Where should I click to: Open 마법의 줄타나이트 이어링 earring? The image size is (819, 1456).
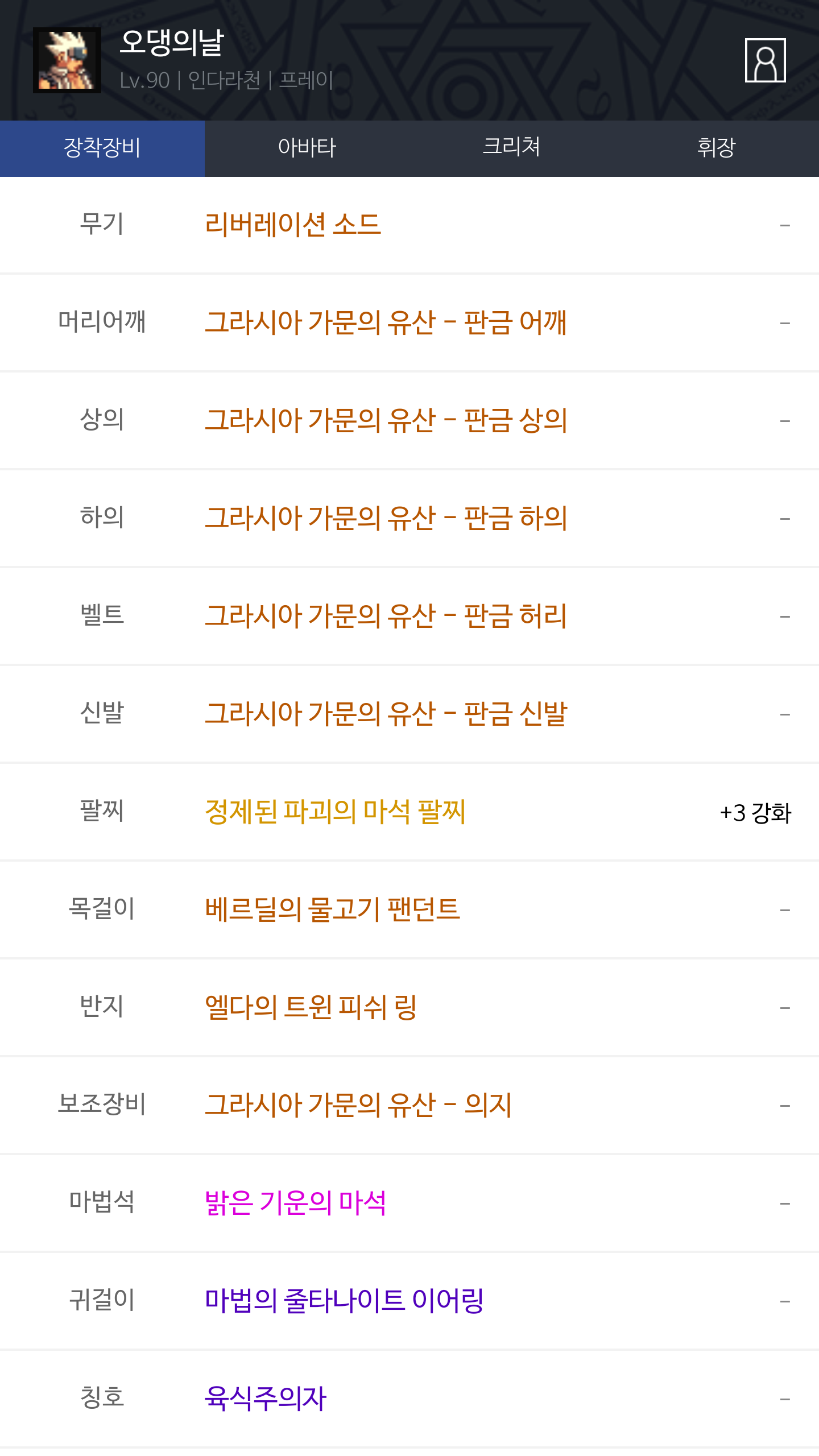(344, 1301)
